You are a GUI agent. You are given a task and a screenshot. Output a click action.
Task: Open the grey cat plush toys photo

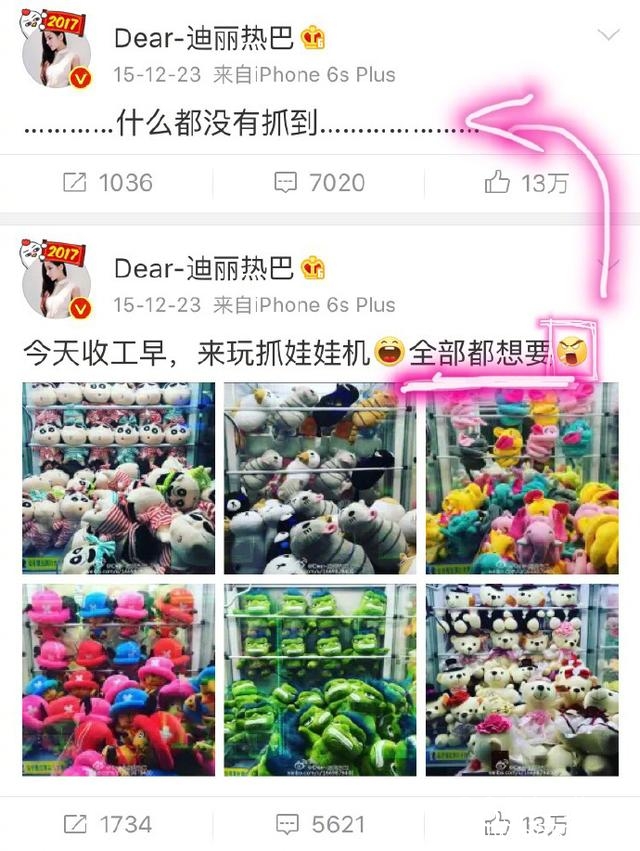(320, 477)
